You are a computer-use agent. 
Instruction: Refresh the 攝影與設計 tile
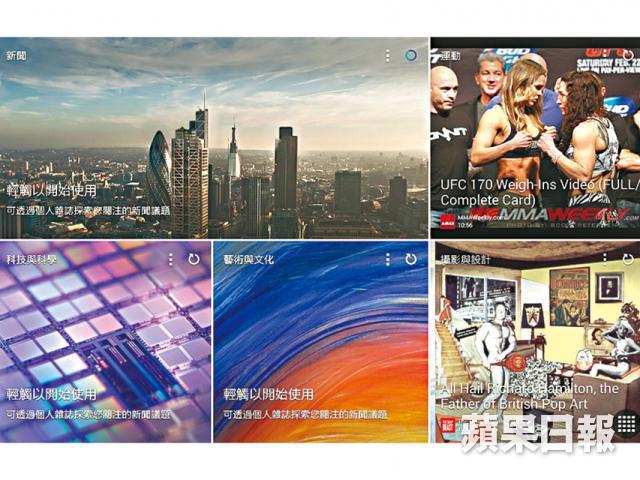[x=626, y=259]
